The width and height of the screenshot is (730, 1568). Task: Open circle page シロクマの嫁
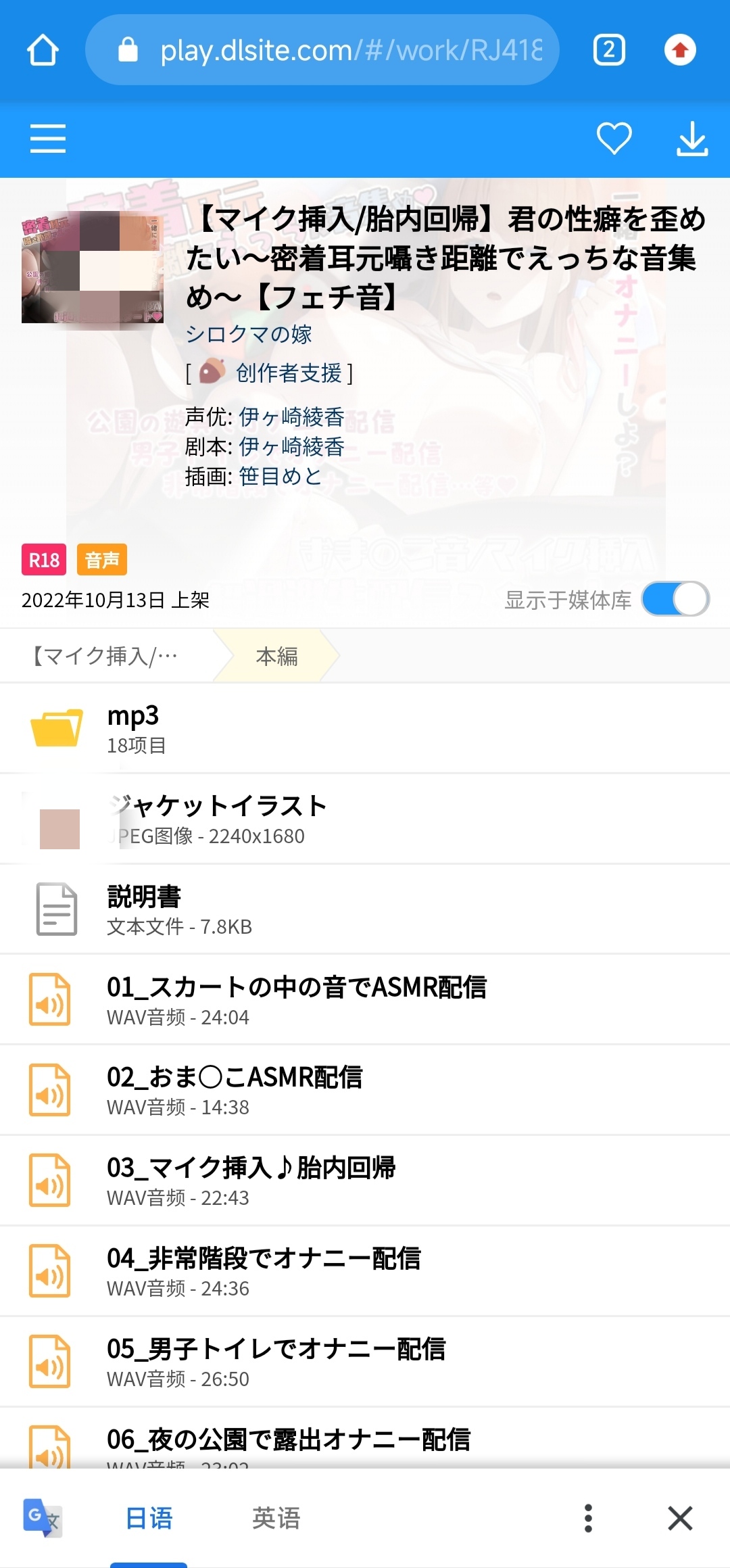coord(249,334)
